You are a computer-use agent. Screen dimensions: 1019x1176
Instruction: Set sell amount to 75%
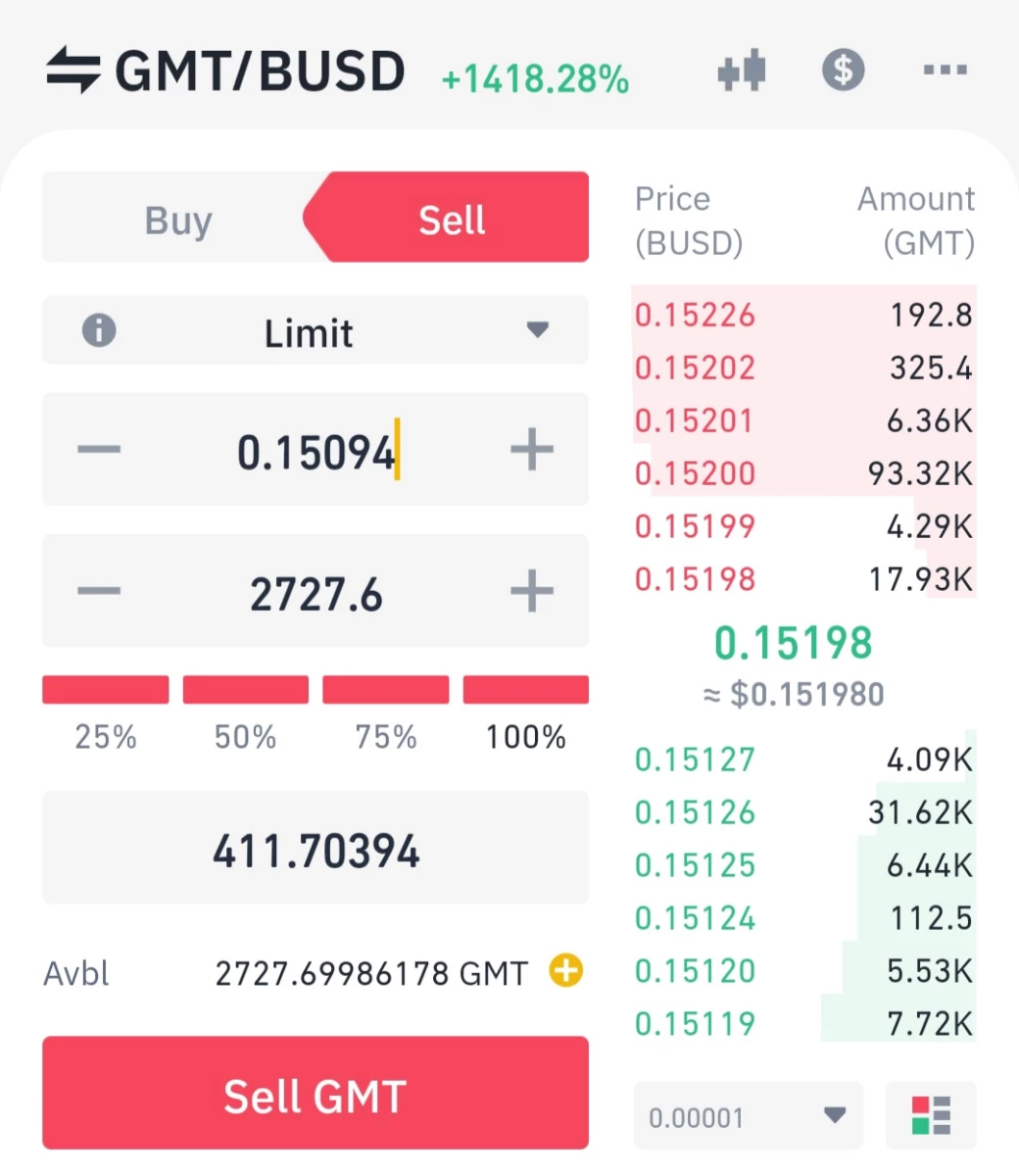pyautogui.click(x=386, y=710)
